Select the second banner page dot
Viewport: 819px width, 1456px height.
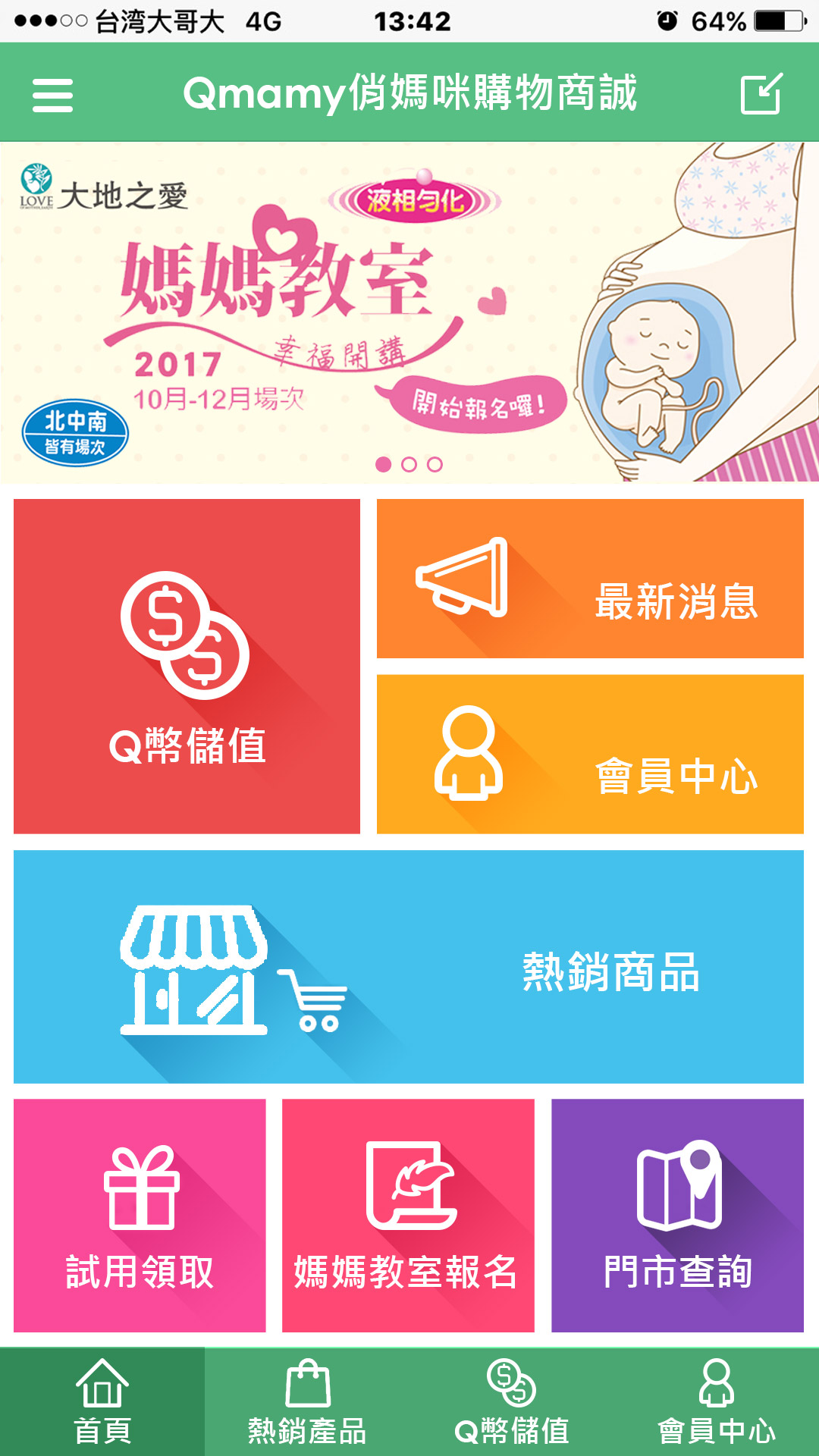[x=409, y=464]
